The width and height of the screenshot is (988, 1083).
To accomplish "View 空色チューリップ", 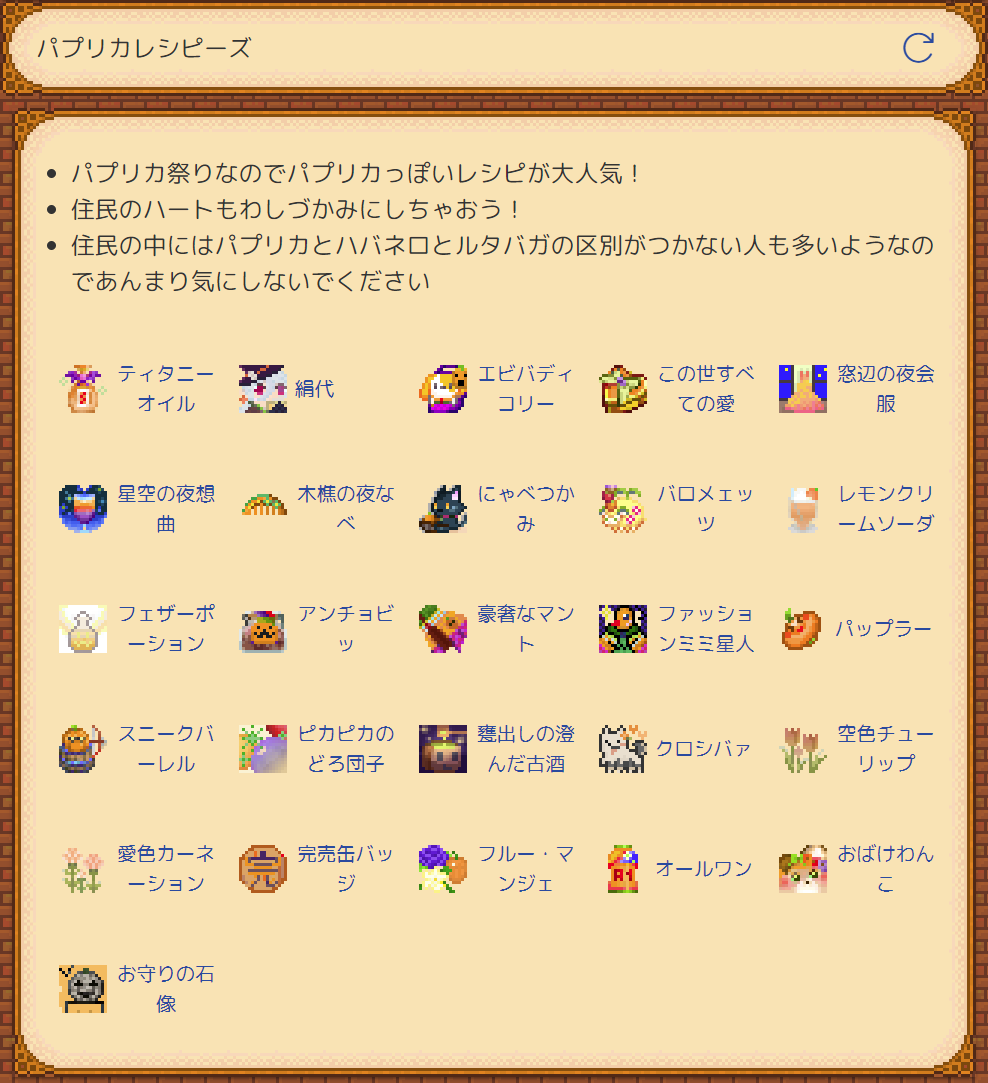I will (x=885, y=749).
